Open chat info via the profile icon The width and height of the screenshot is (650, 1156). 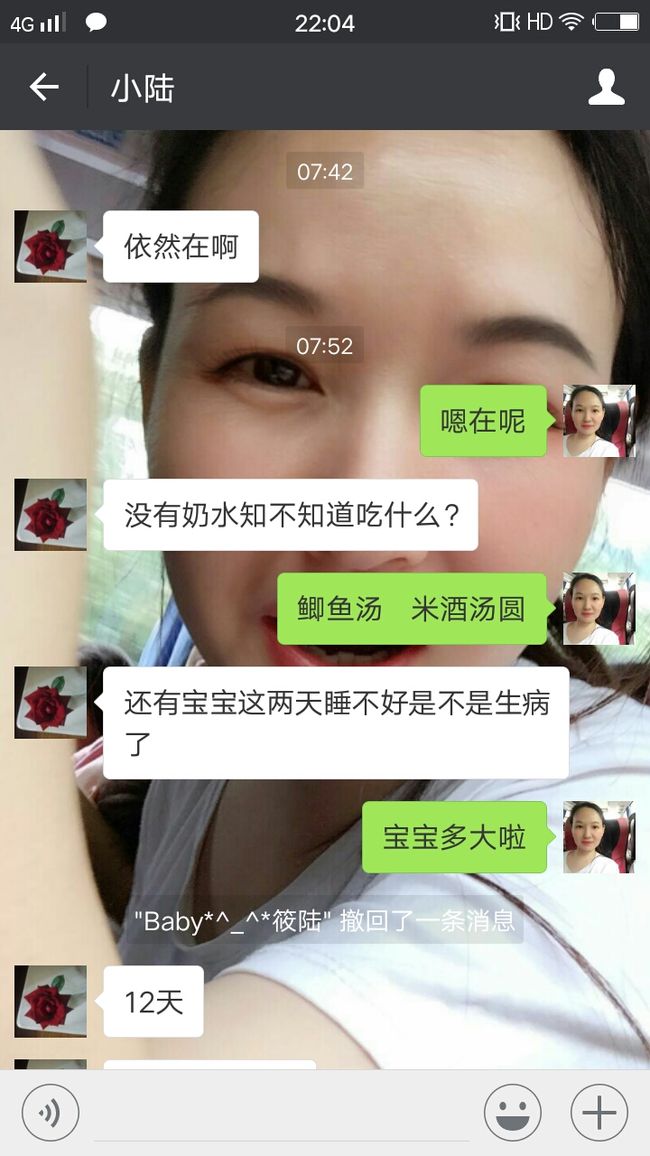pos(606,87)
